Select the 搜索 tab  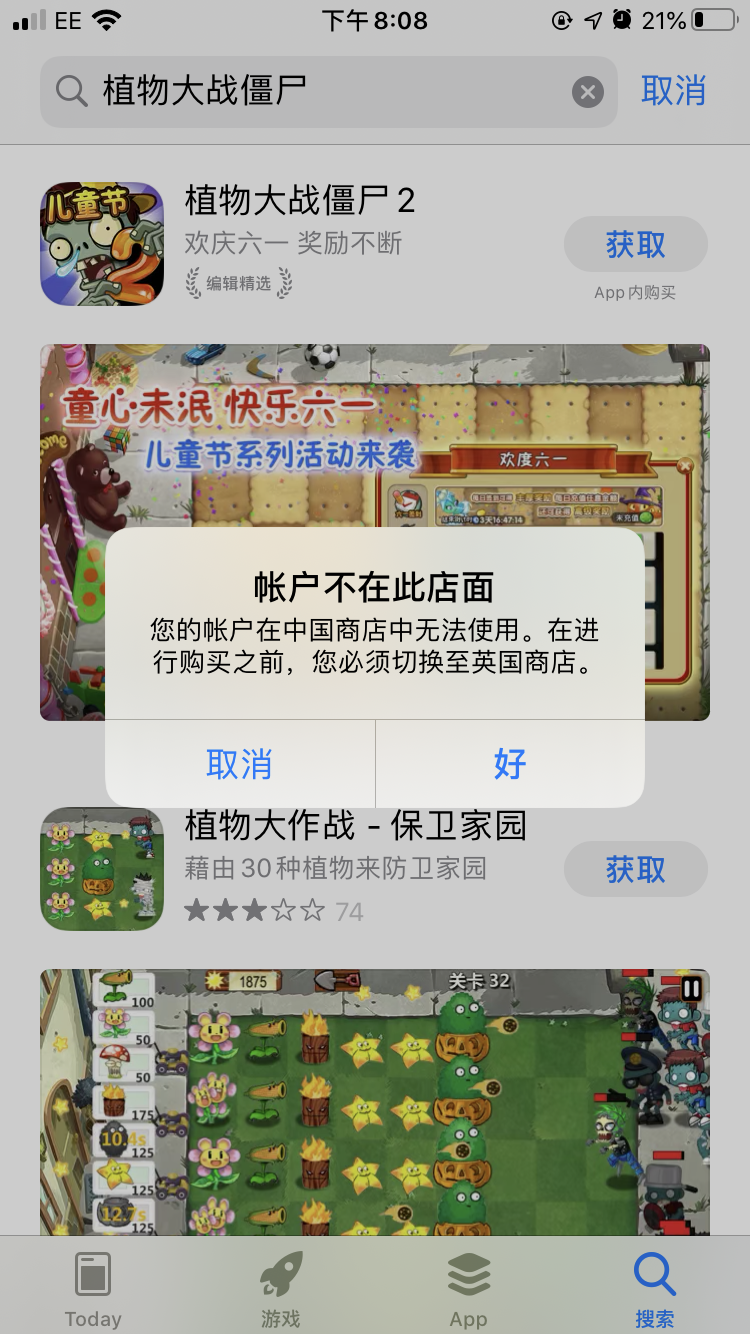point(655,1290)
